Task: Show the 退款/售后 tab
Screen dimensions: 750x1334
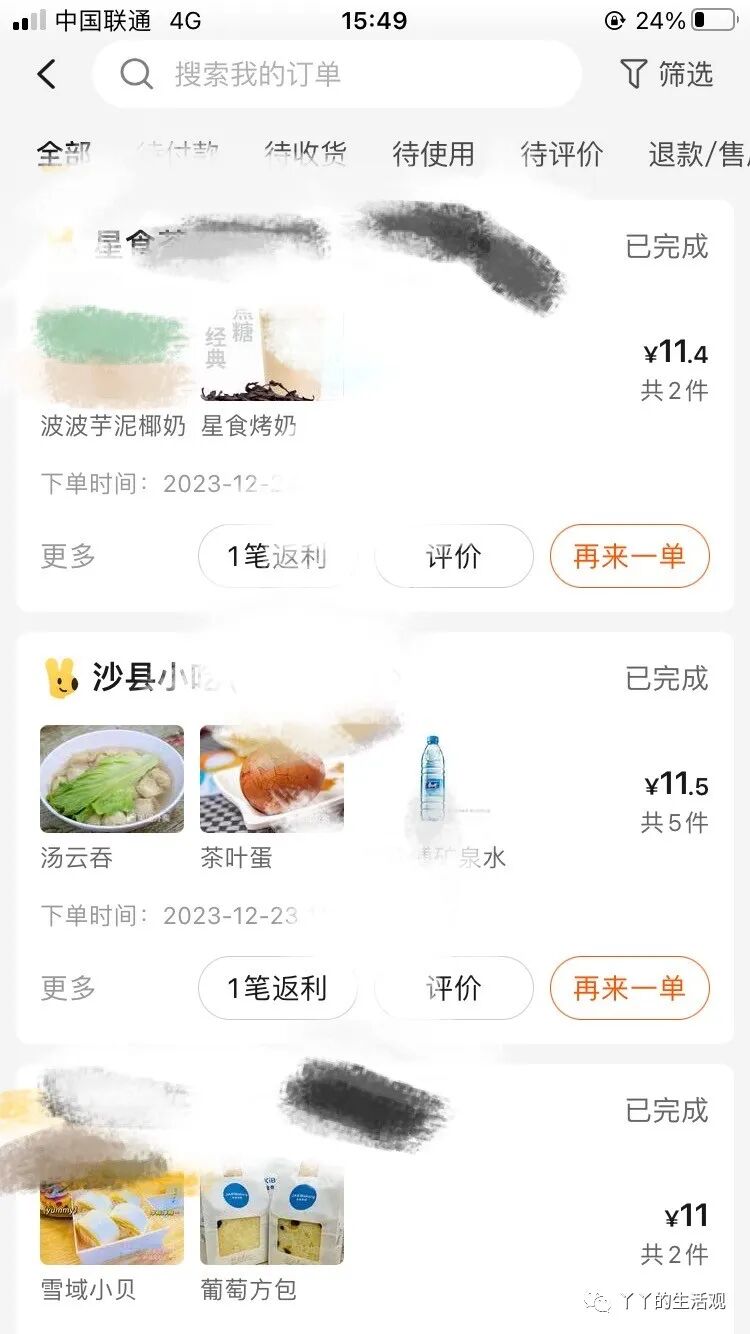Action: (x=697, y=154)
